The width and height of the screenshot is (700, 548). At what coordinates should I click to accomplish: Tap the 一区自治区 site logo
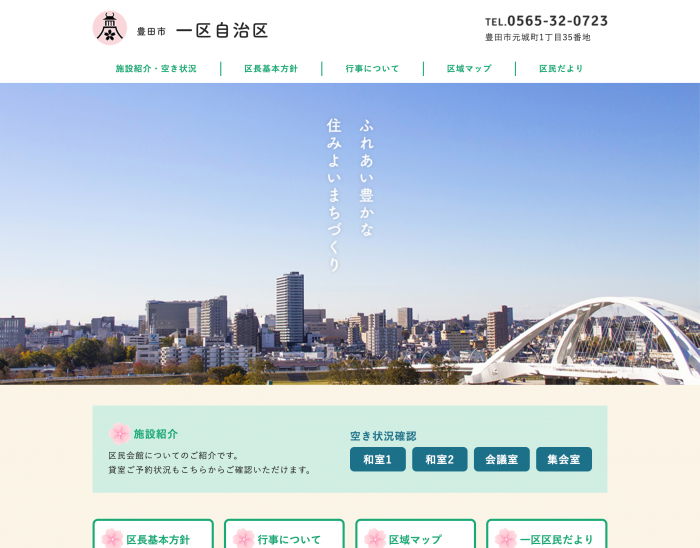(x=181, y=29)
